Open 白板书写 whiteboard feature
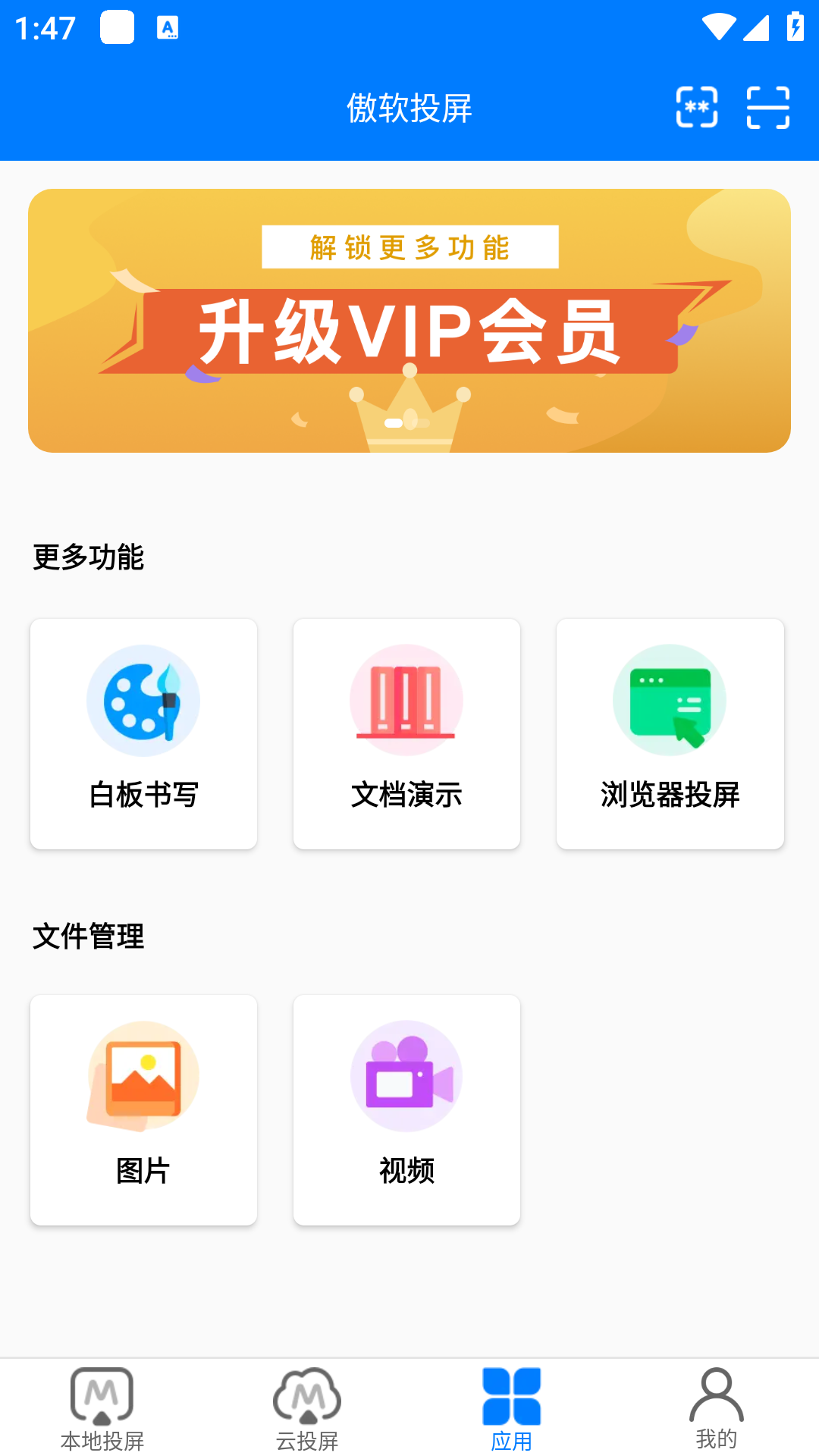 click(x=143, y=733)
